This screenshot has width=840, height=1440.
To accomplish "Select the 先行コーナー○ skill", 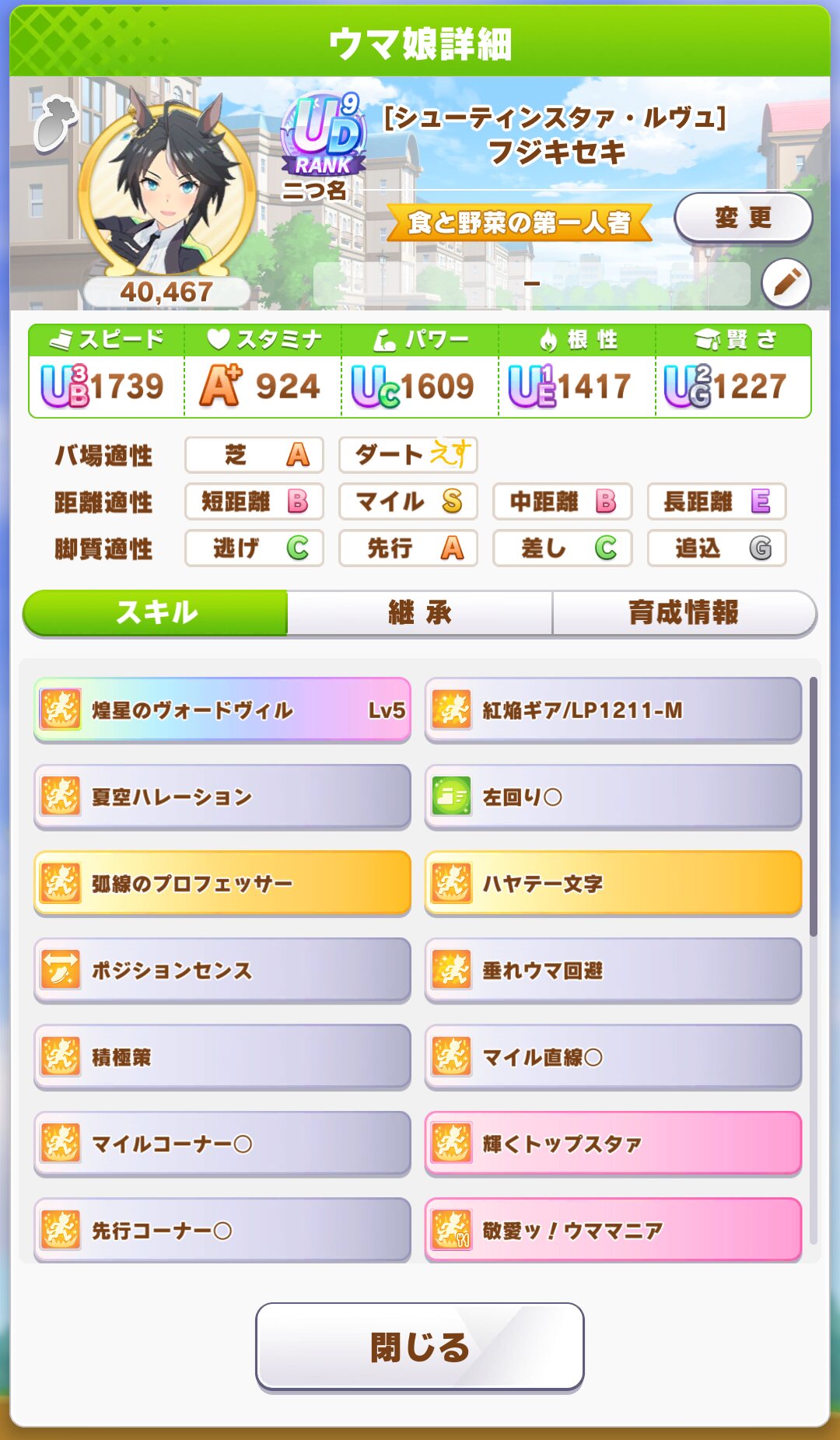I will [x=222, y=1230].
